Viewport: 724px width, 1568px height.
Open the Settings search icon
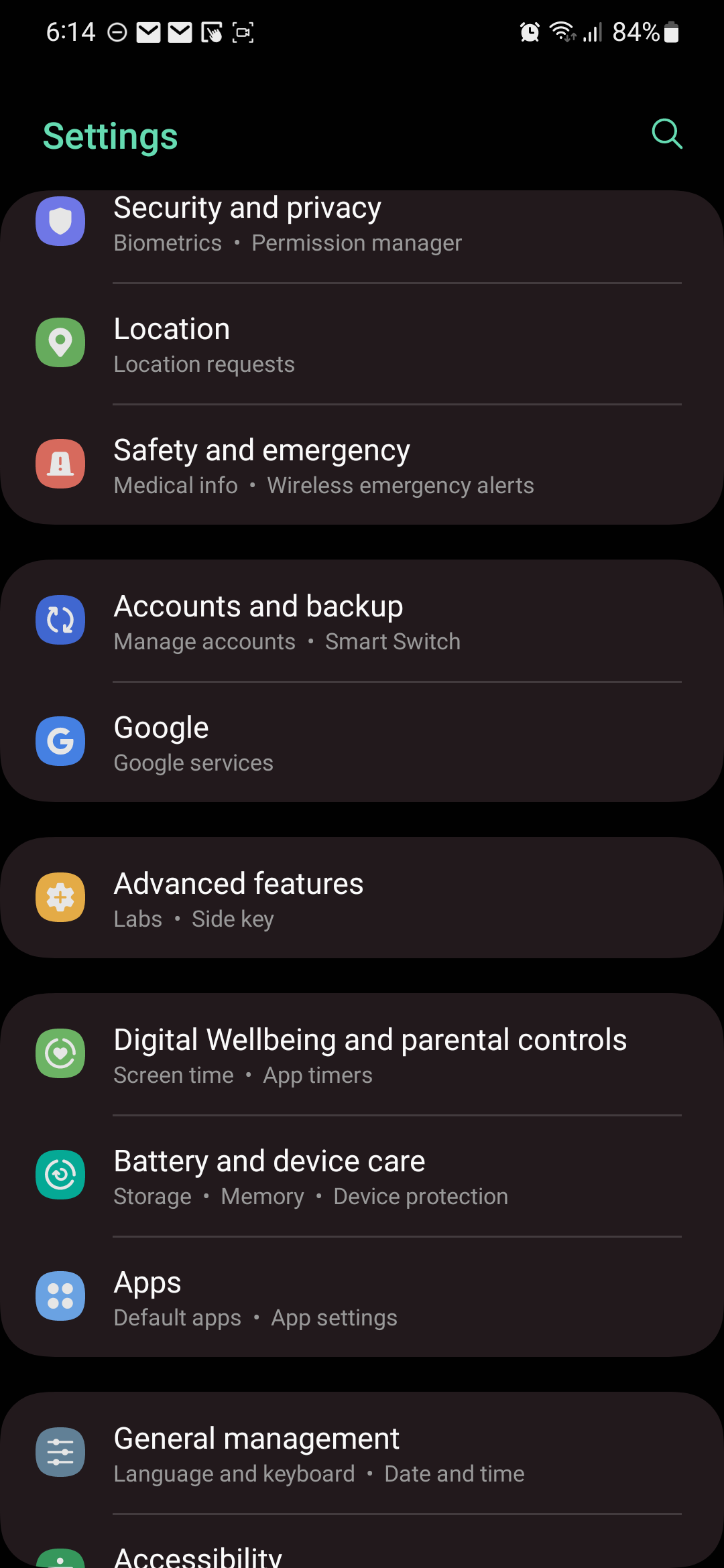click(666, 134)
